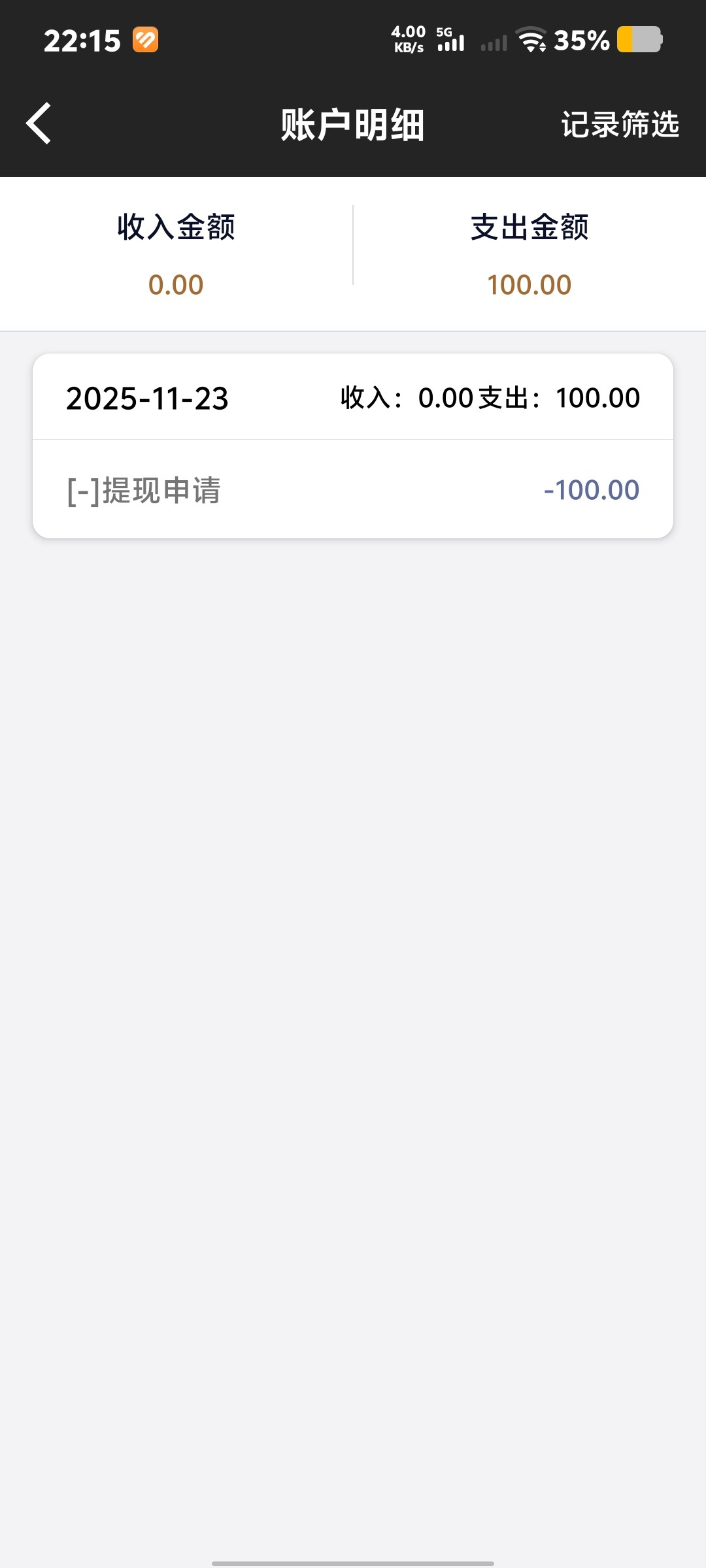Tap the back arrow to leave account details
Screen dimensions: 706x1568
(x=37, y=122)
